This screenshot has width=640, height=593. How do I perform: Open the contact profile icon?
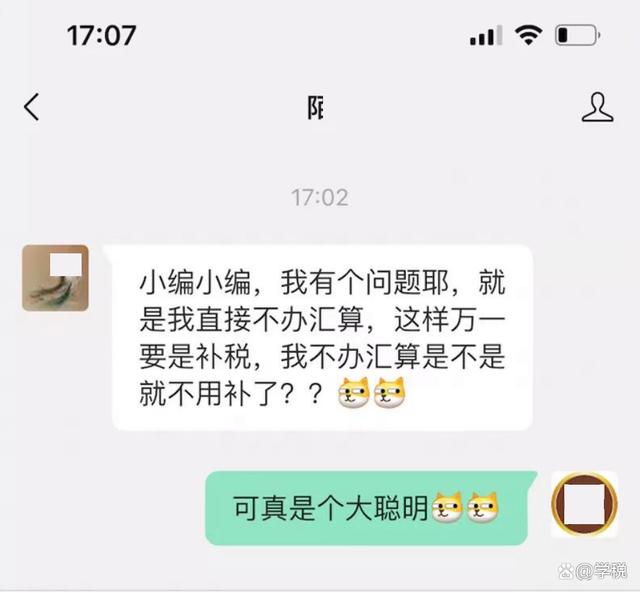click(597, 107)
